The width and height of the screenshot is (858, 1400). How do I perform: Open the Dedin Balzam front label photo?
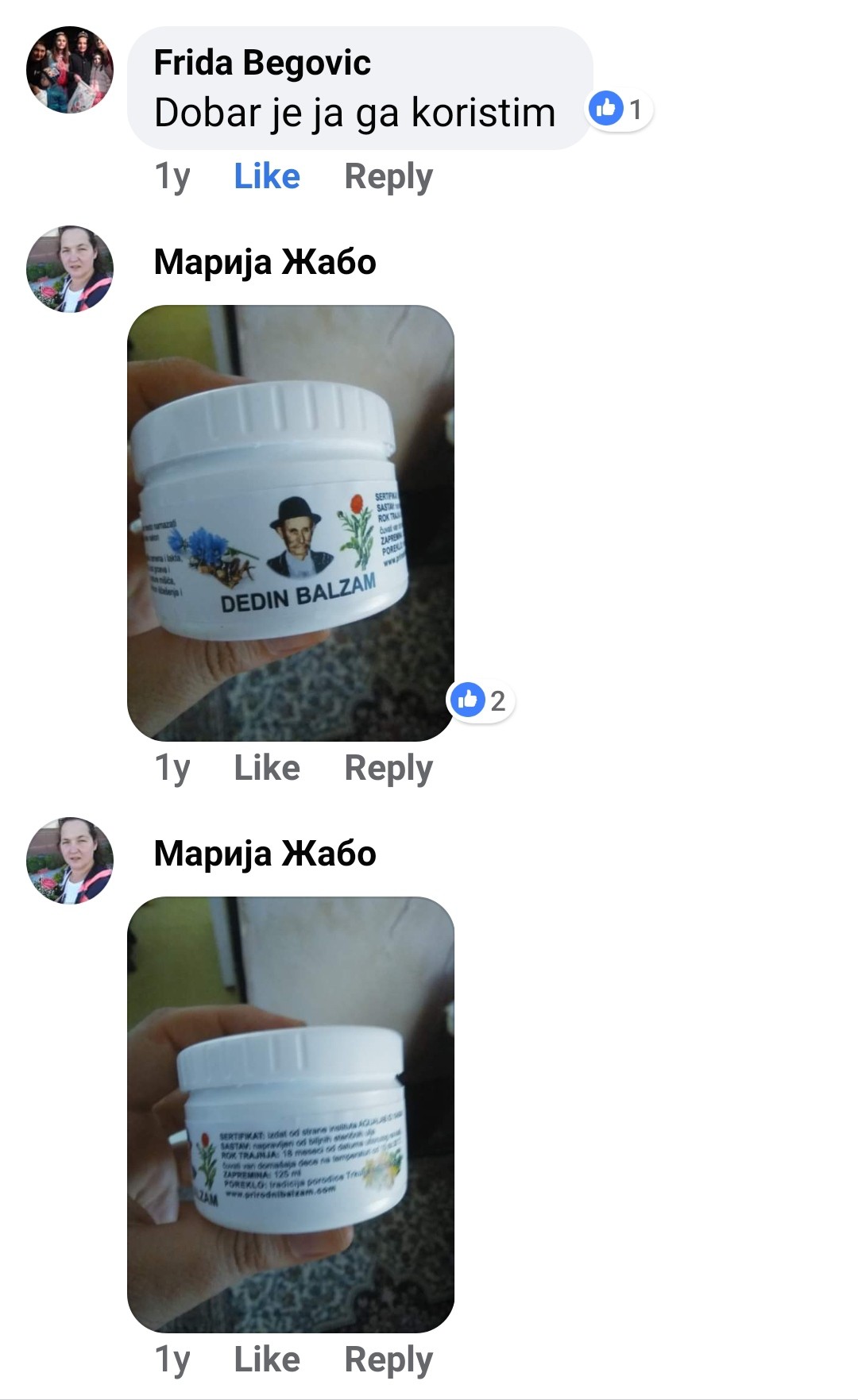pyautogui.click(x=291, y=523)
